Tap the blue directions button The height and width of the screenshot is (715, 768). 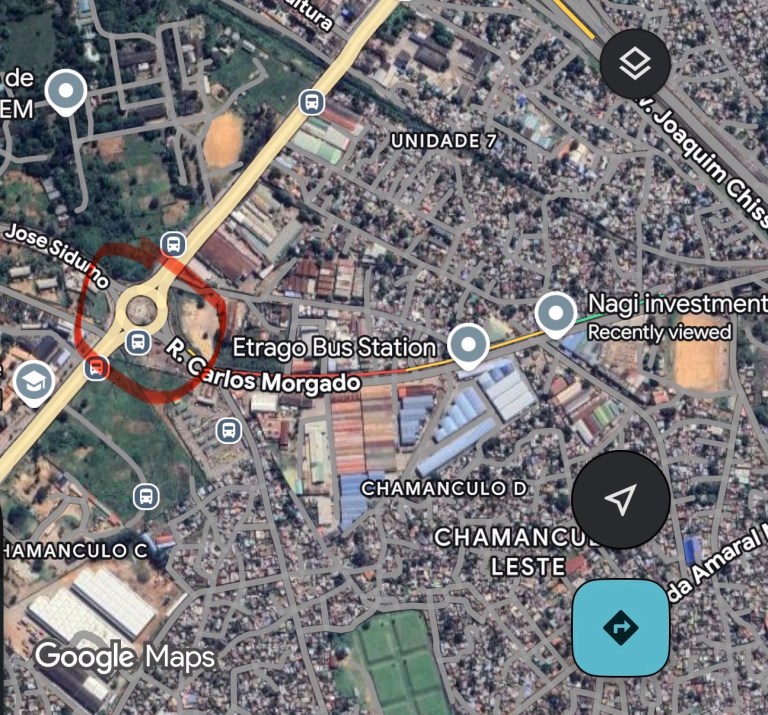point(620,628)
